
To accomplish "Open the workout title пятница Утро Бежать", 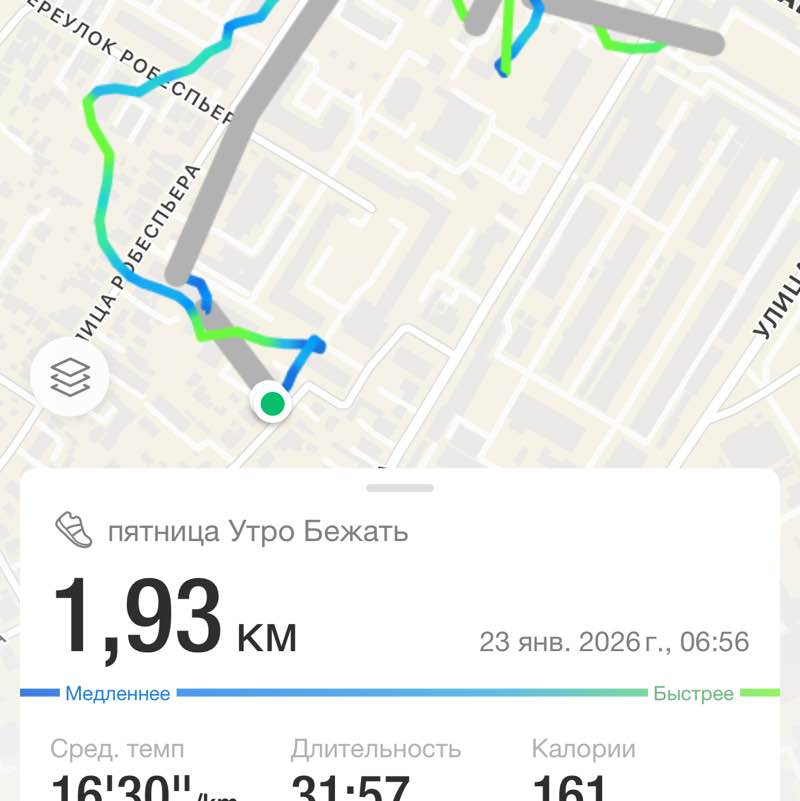I will pos(253,532).
